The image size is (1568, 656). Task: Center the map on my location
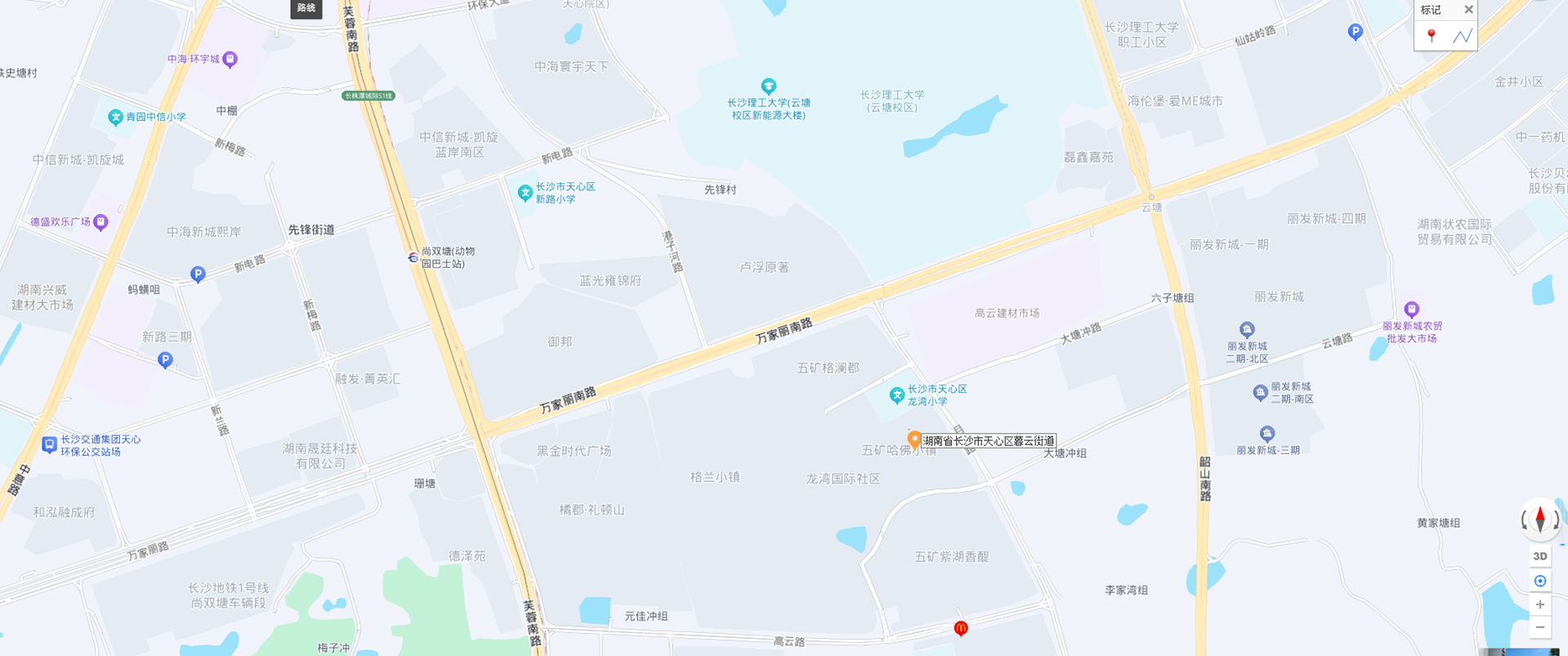[1540, 581]
